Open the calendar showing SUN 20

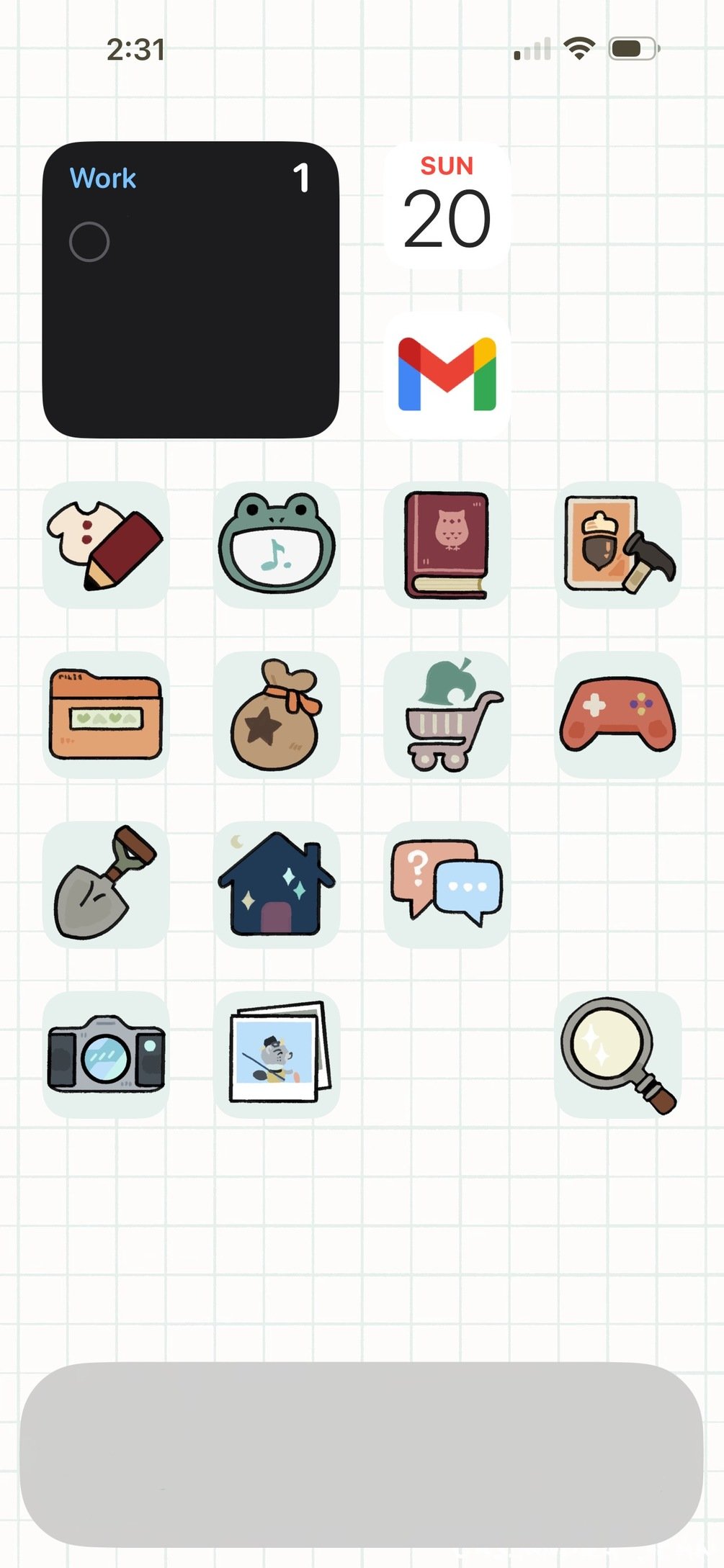click(447, 206)
